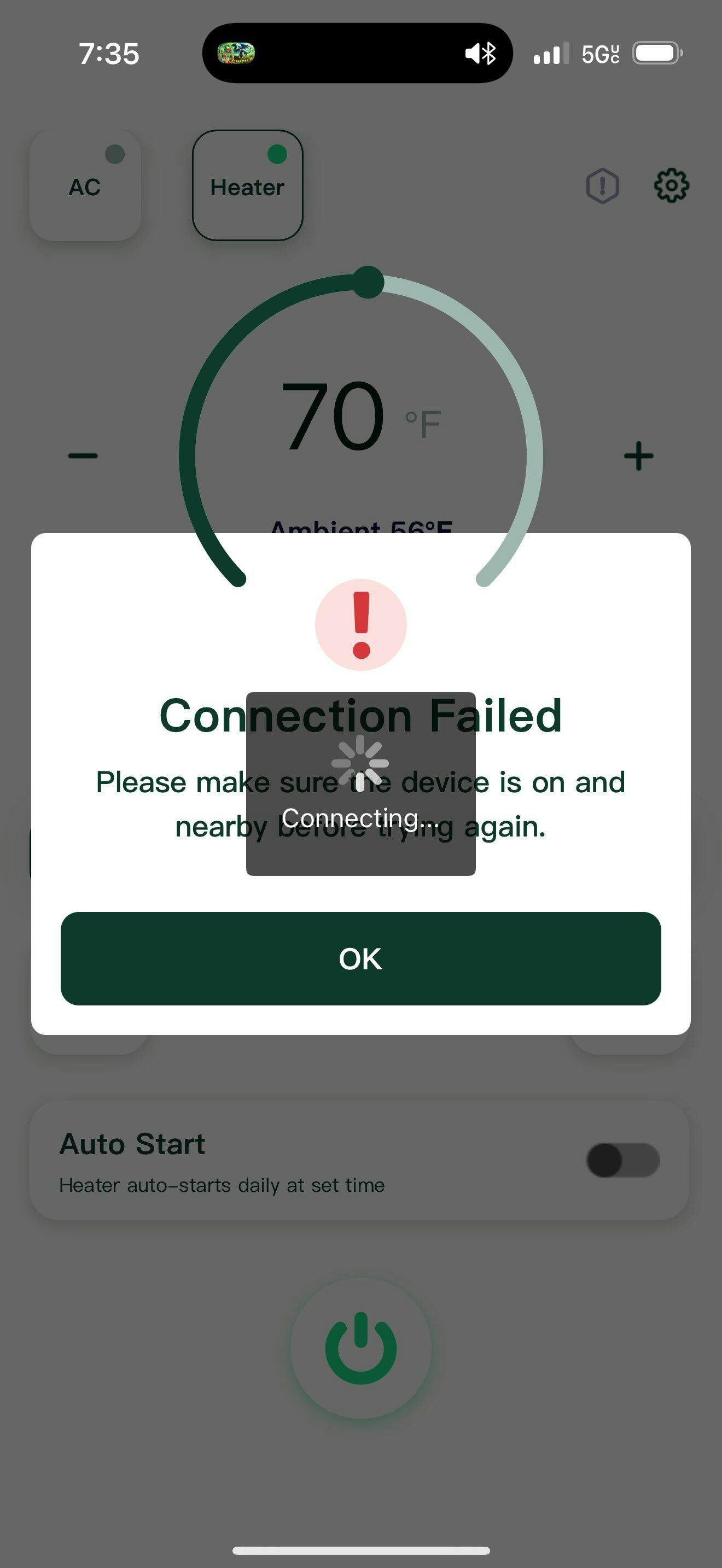This screenshot has width=722, height=1568.
Task: Tap the green power button
Action: [x=360, y=1348]
